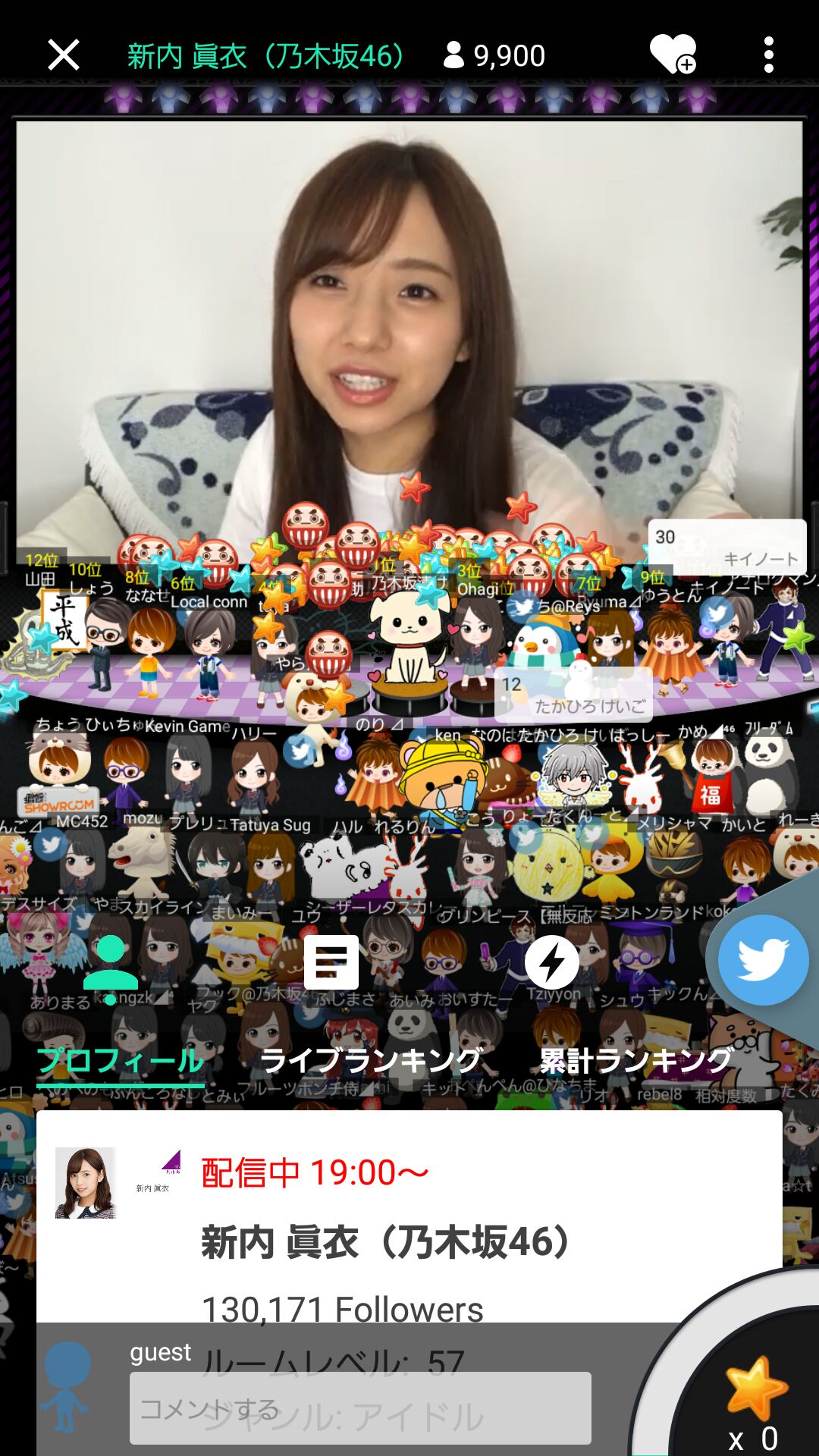Open the profile person icon
Viewport: 819px width, 1456px height.
point(111,962)
